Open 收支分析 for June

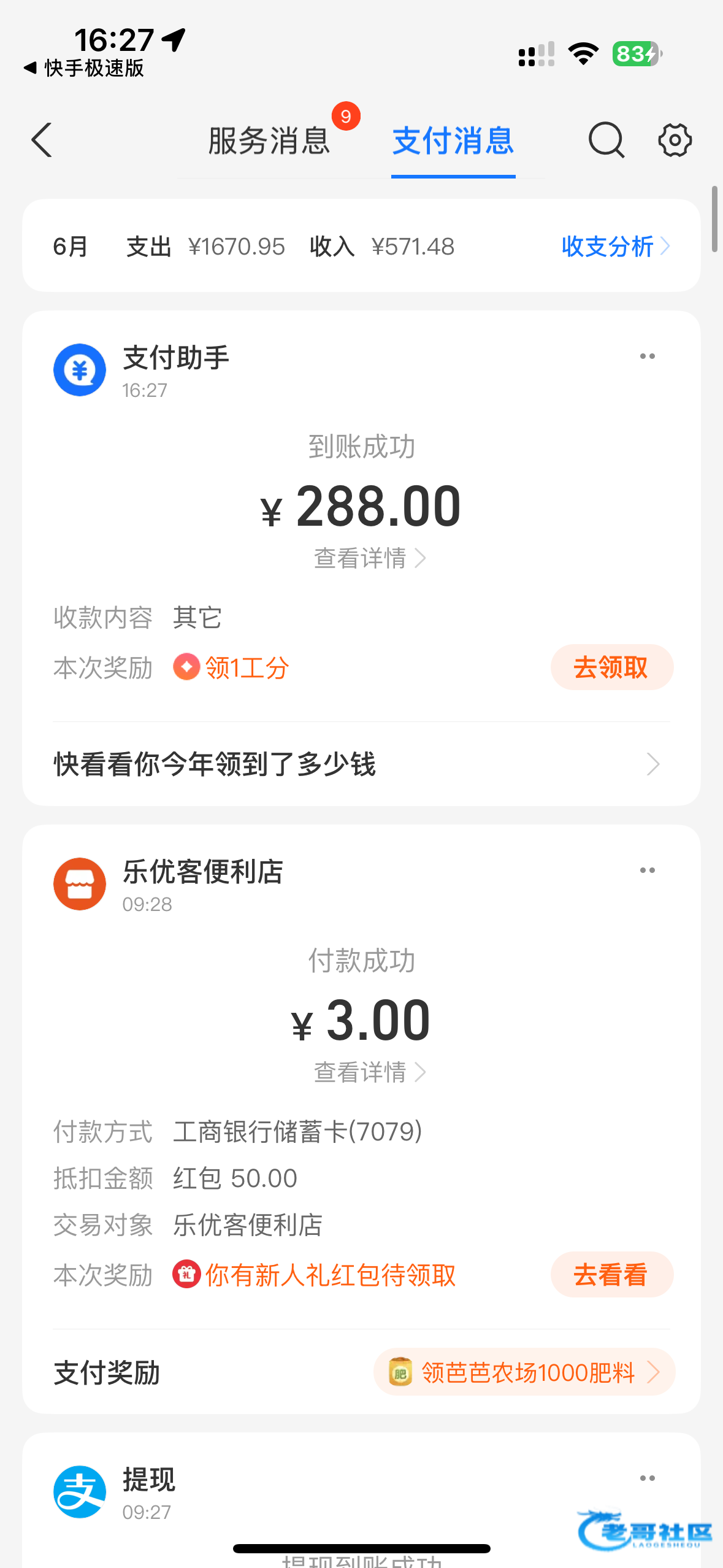pyautogui.click(x=615, y=247)
